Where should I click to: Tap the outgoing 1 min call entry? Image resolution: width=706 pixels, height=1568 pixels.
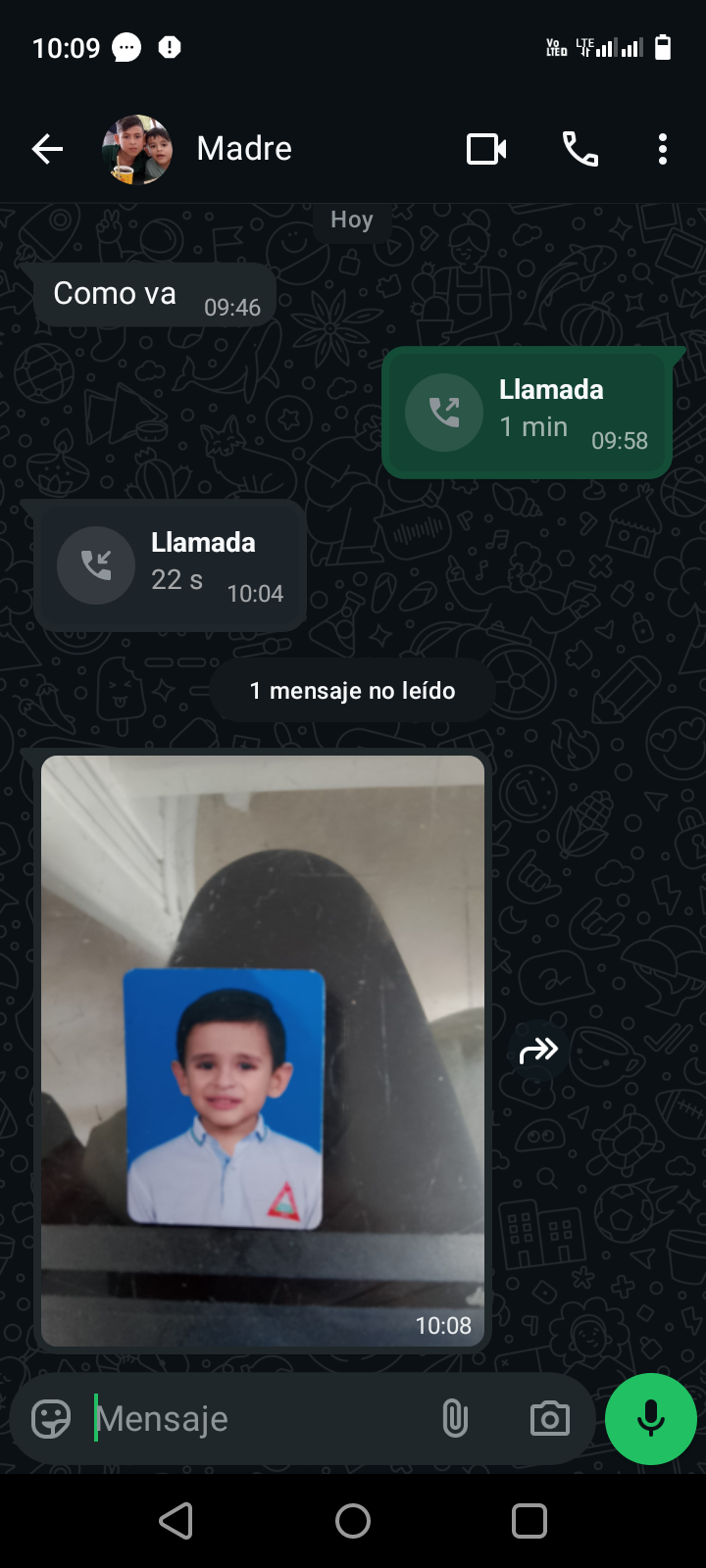coord(528,413)
